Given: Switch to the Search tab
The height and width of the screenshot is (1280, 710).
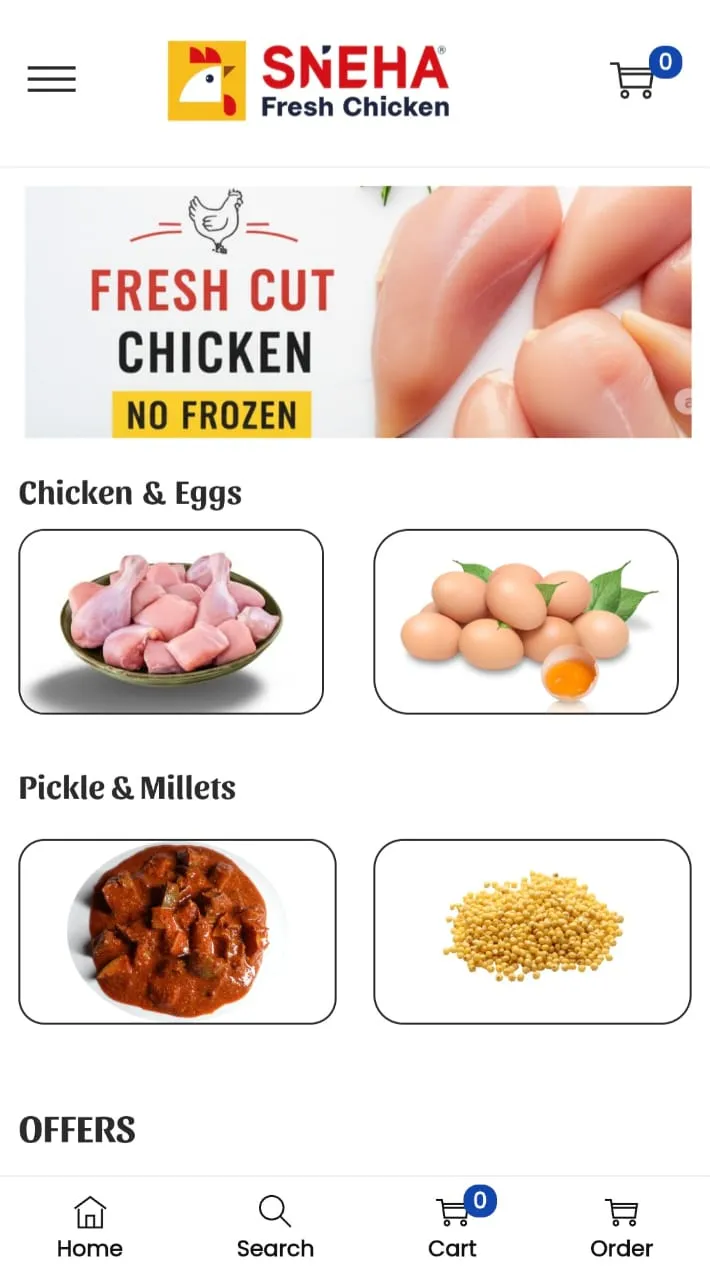Looking at the screenshot, I should click(275, 1228).
